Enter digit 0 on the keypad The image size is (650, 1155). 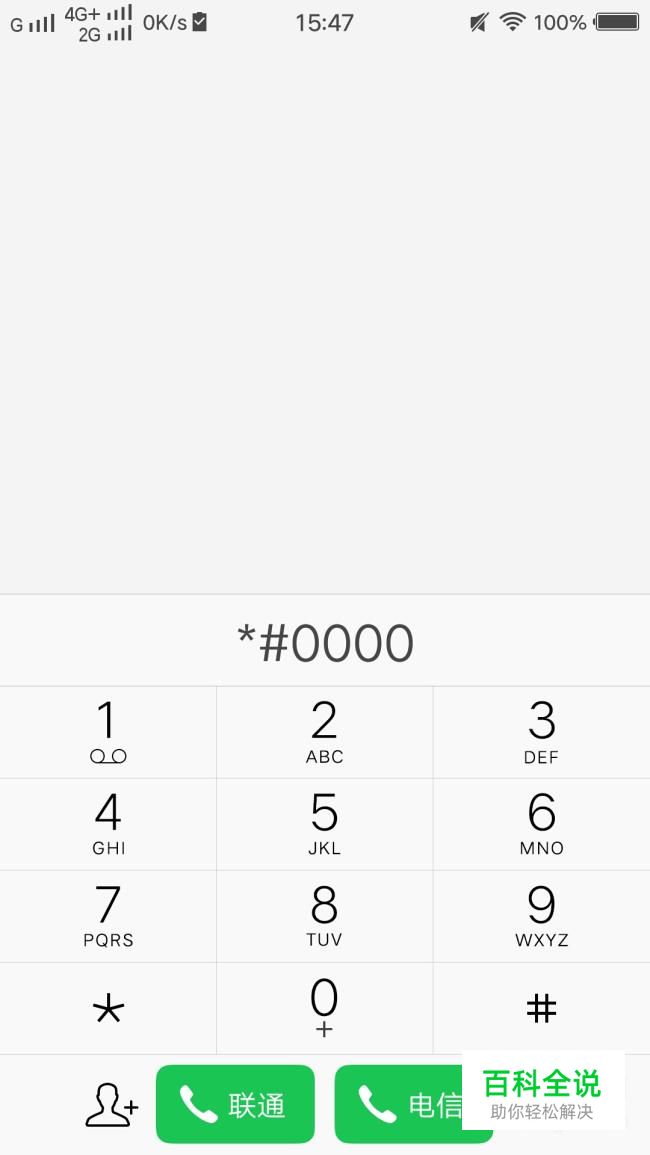pyautogui.click(x=324, y=1008)
